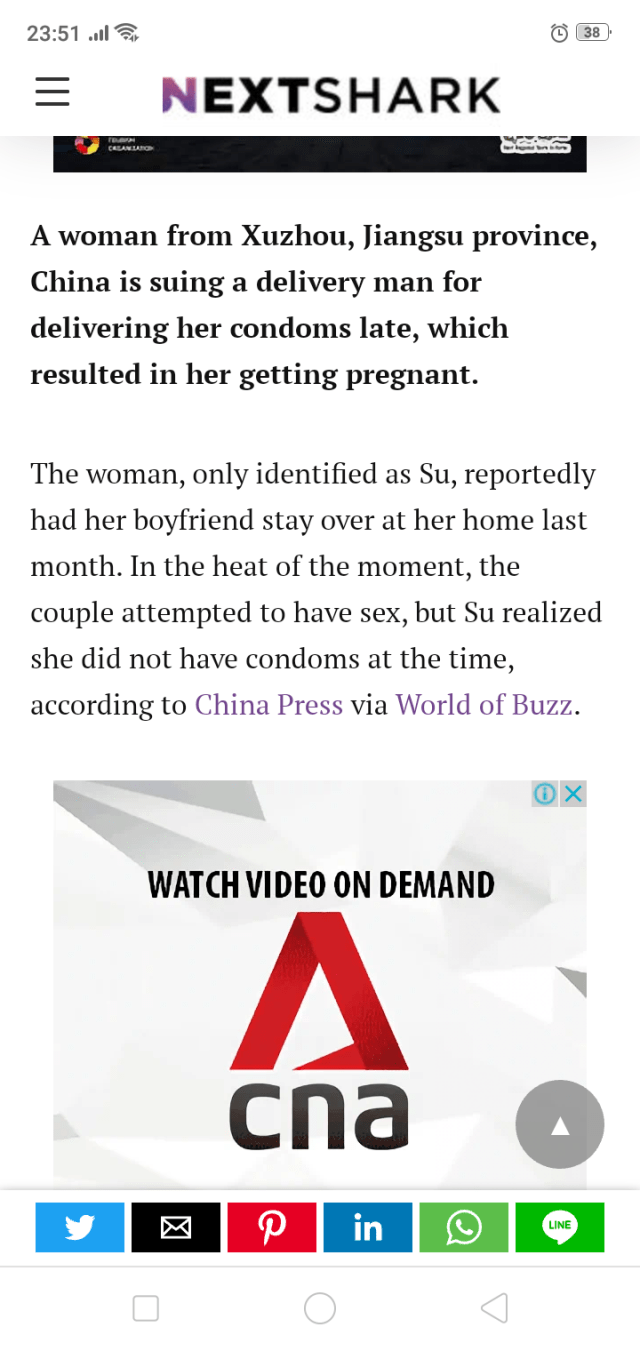Follow the World of Buzz link
The image size is (640, 1351).
click(x=484, y=705)
